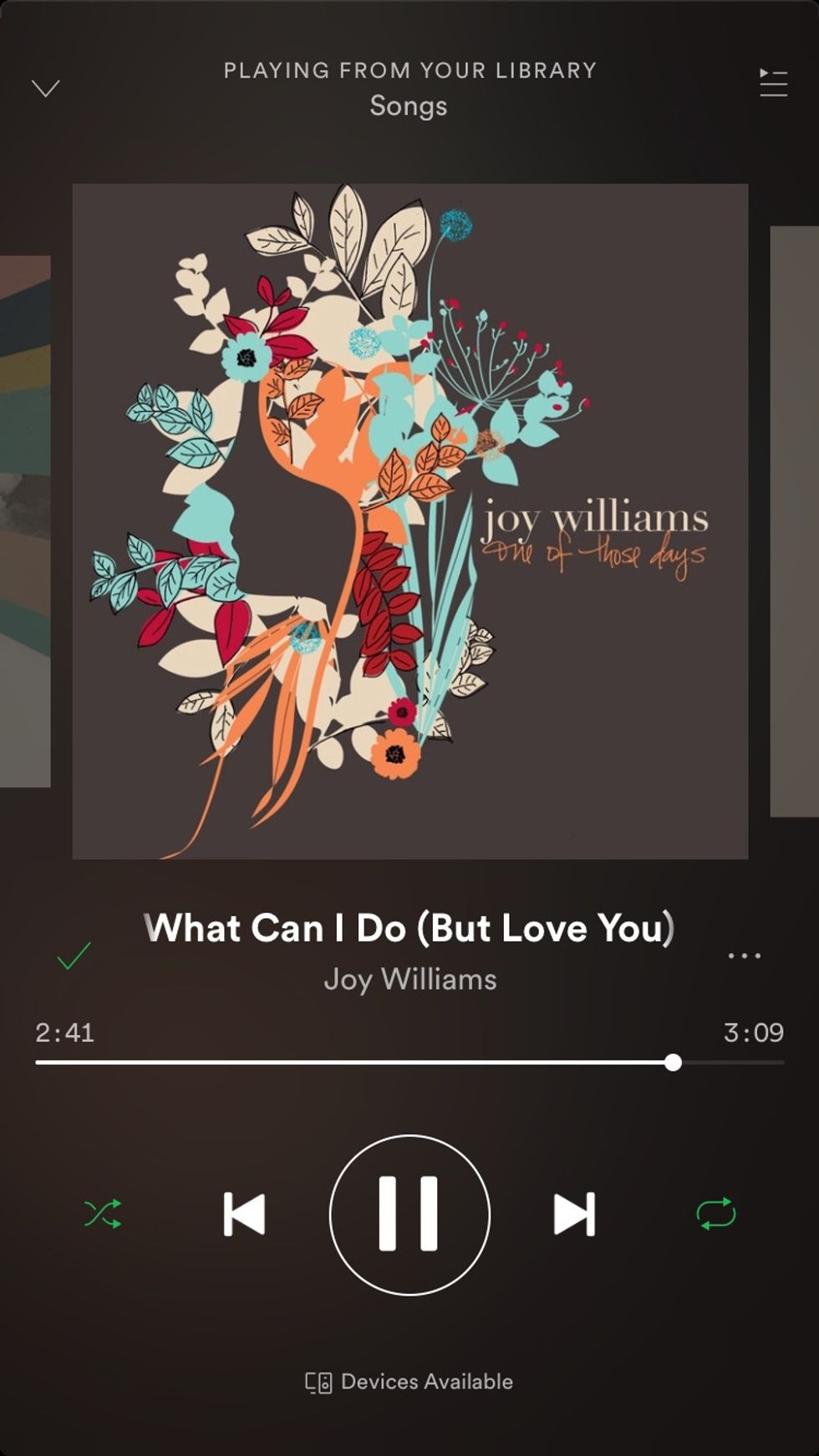Skip to the next track
Viewport: 819px width, 1456px height.
point(574,1214)
